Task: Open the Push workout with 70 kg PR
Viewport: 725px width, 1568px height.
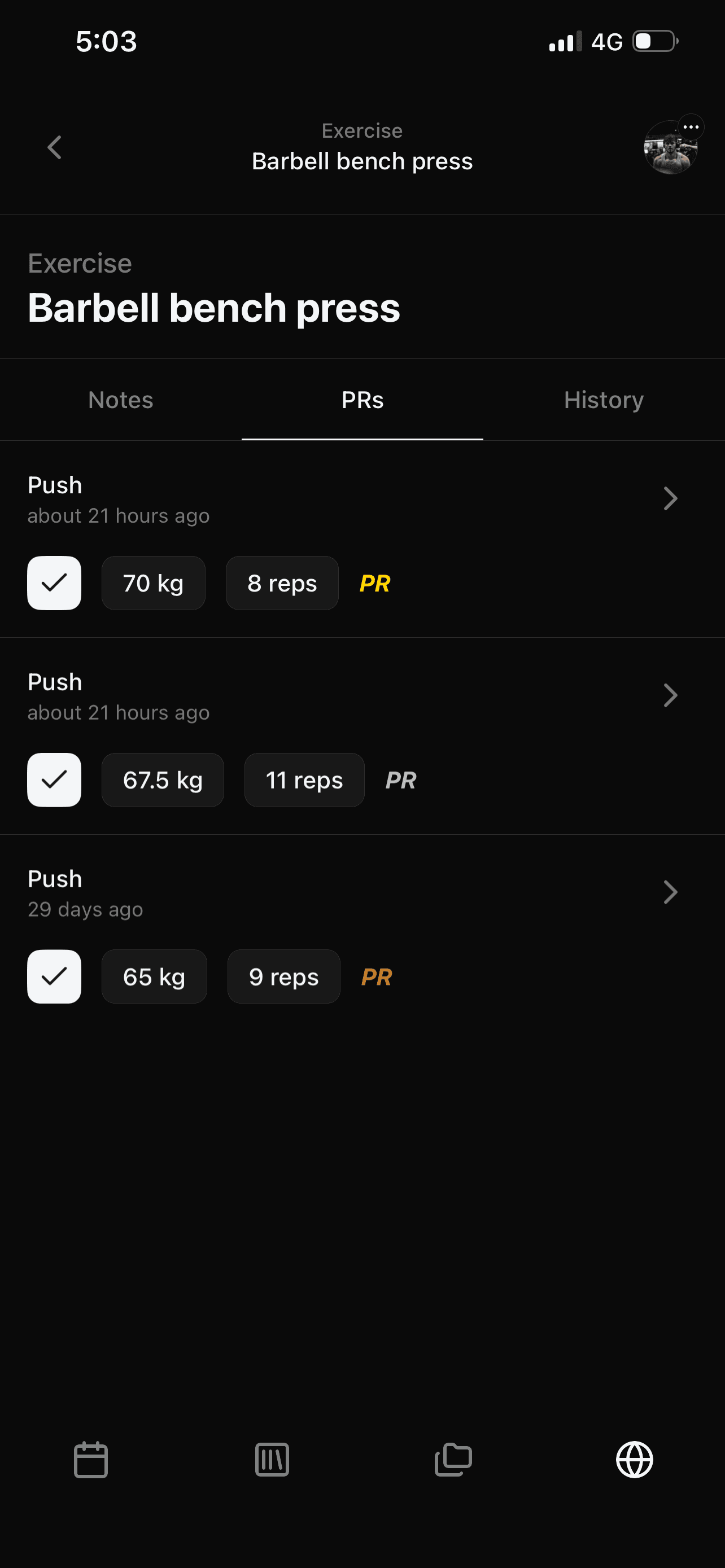Action: coord(670,498)
